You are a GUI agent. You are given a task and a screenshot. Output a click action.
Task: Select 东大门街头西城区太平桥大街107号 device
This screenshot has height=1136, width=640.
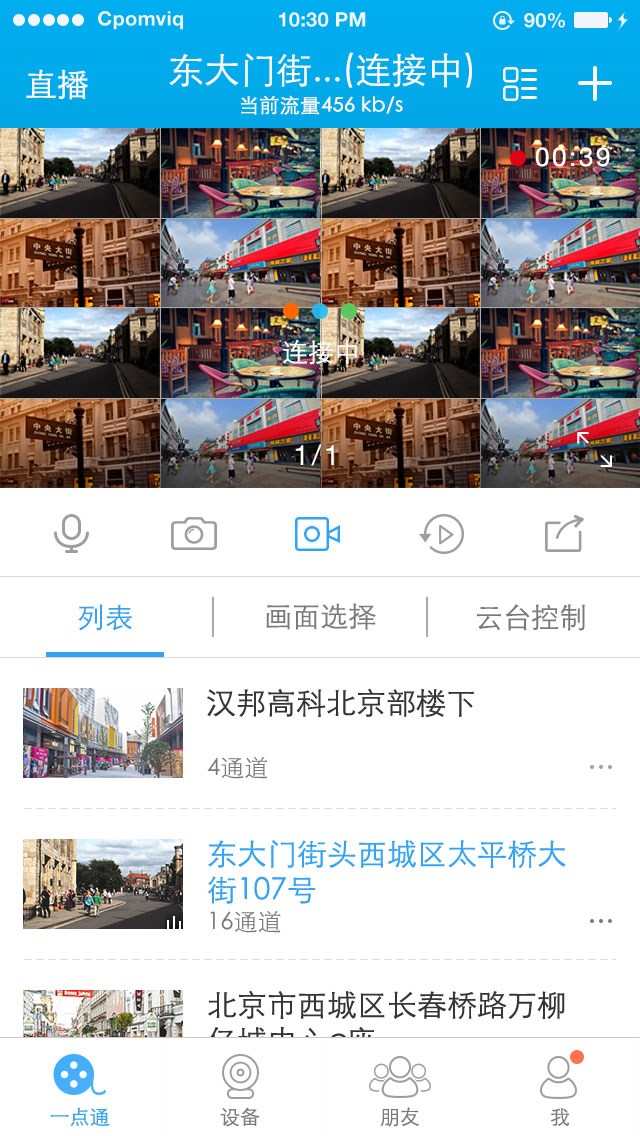(x=386, y=870)
